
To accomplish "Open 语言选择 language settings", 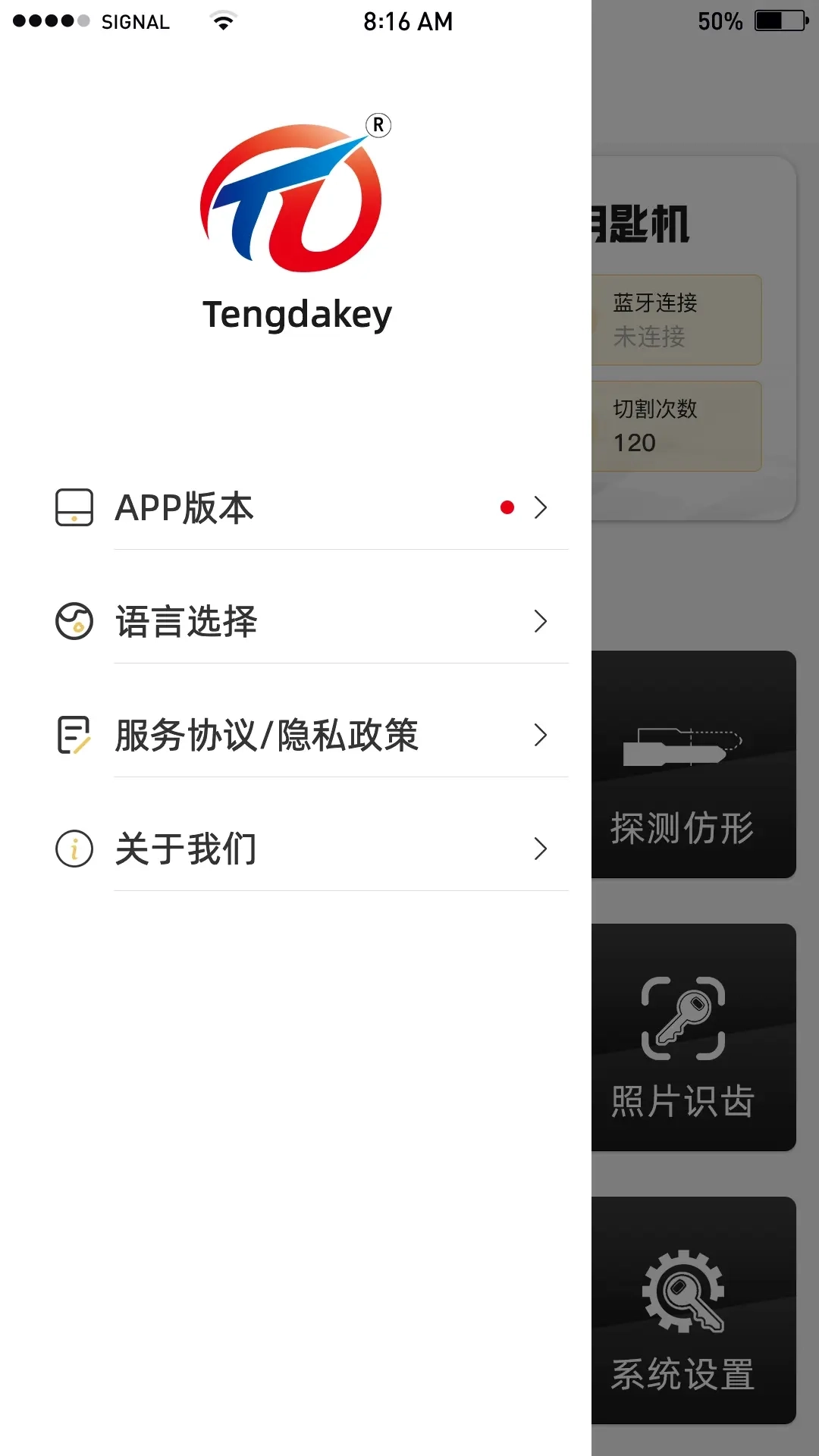I will (x=303, y=621).
